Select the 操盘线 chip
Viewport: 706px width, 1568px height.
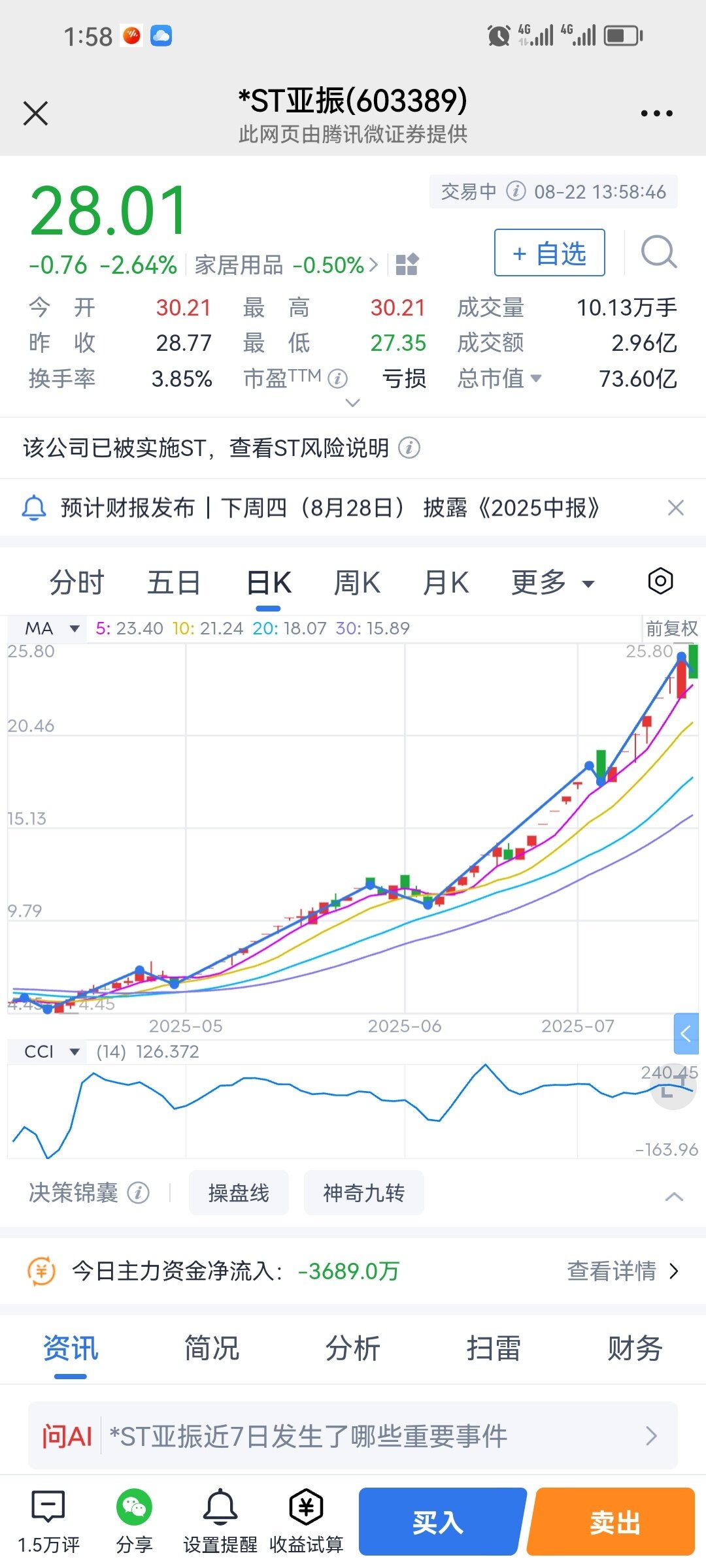pyautogui.click(x=239, y=1193)
